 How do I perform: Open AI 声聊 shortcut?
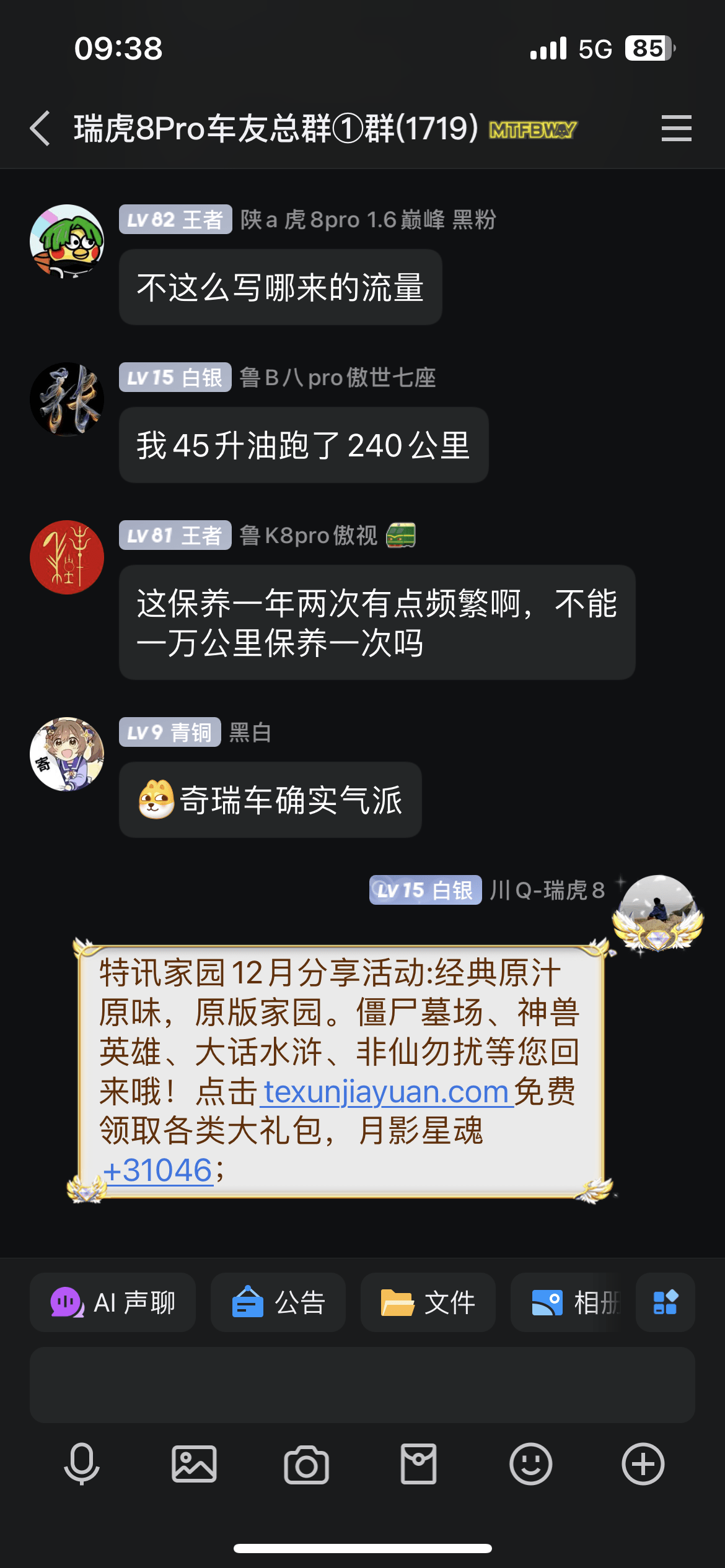[x=113, y=1302]
